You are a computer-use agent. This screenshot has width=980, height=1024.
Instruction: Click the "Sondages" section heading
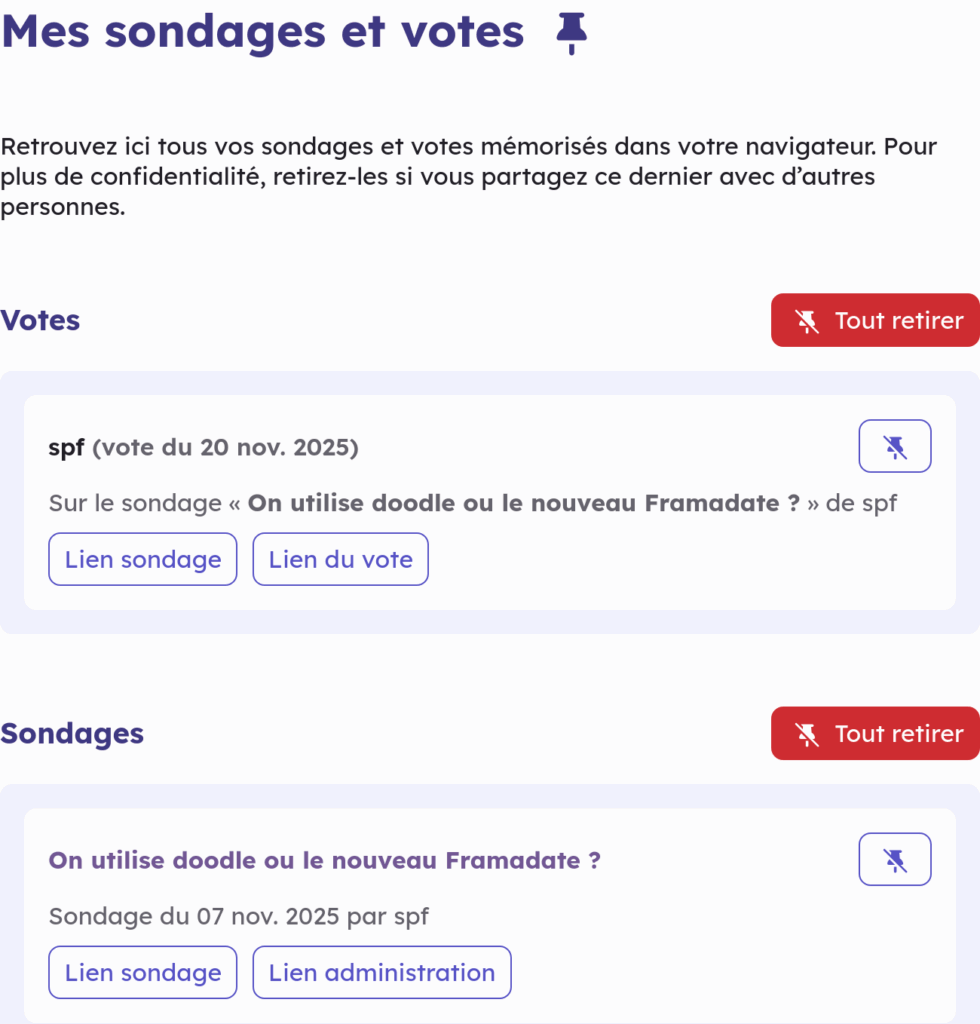point(72,733)
